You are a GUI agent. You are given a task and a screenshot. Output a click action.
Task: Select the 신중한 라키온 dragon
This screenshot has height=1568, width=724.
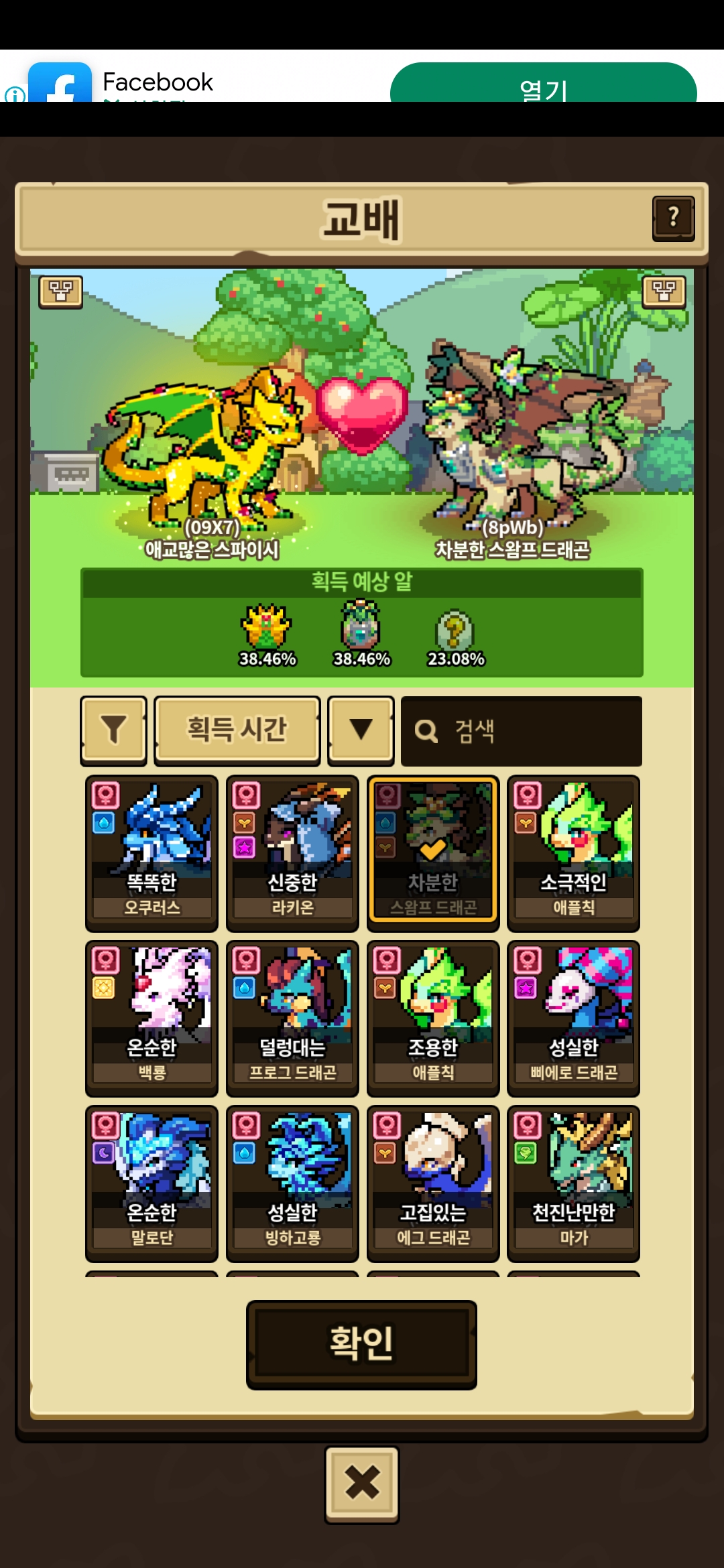[292, 853]
